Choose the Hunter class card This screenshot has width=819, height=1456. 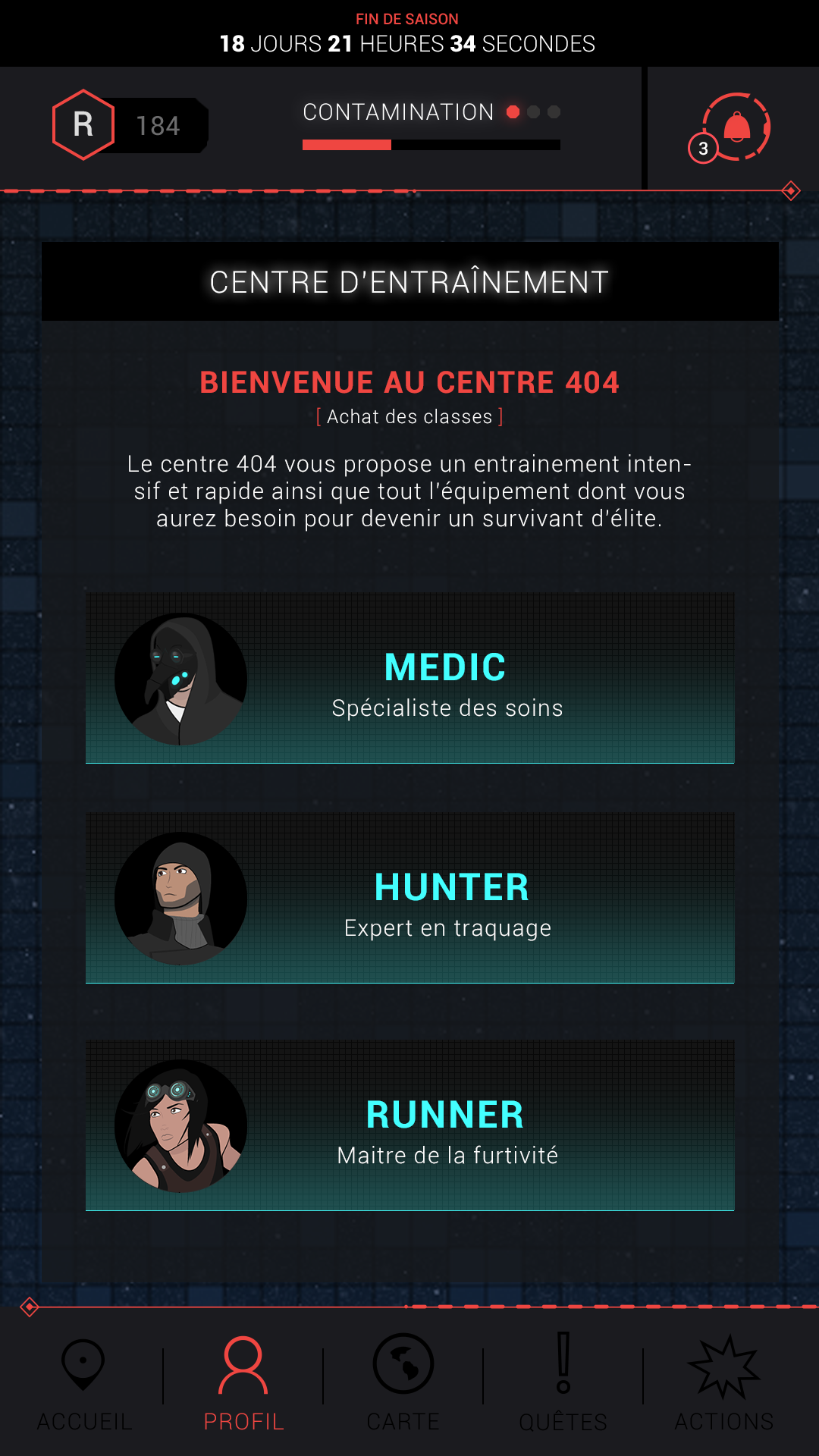click(x=409, y=898)
